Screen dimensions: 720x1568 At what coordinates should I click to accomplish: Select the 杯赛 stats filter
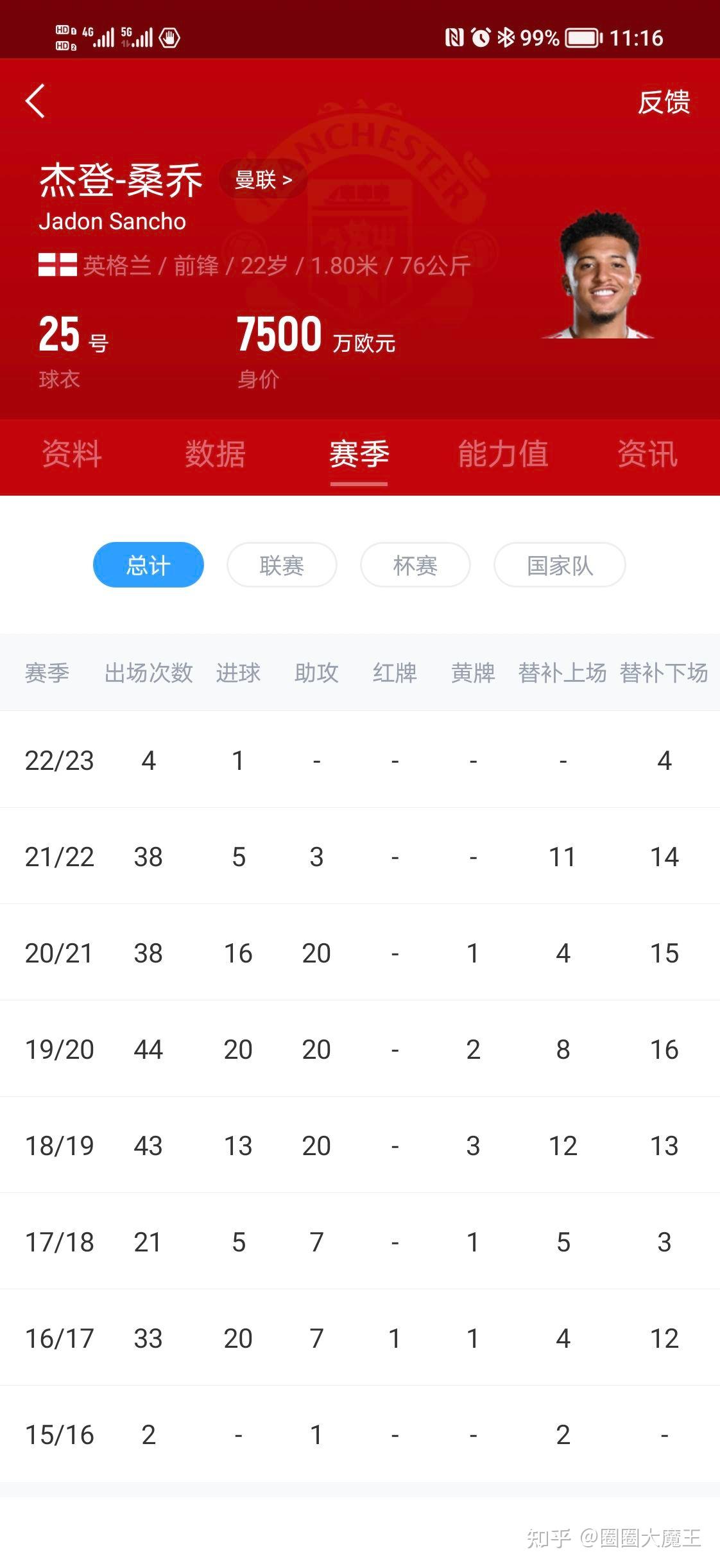[x=415, y=564]
